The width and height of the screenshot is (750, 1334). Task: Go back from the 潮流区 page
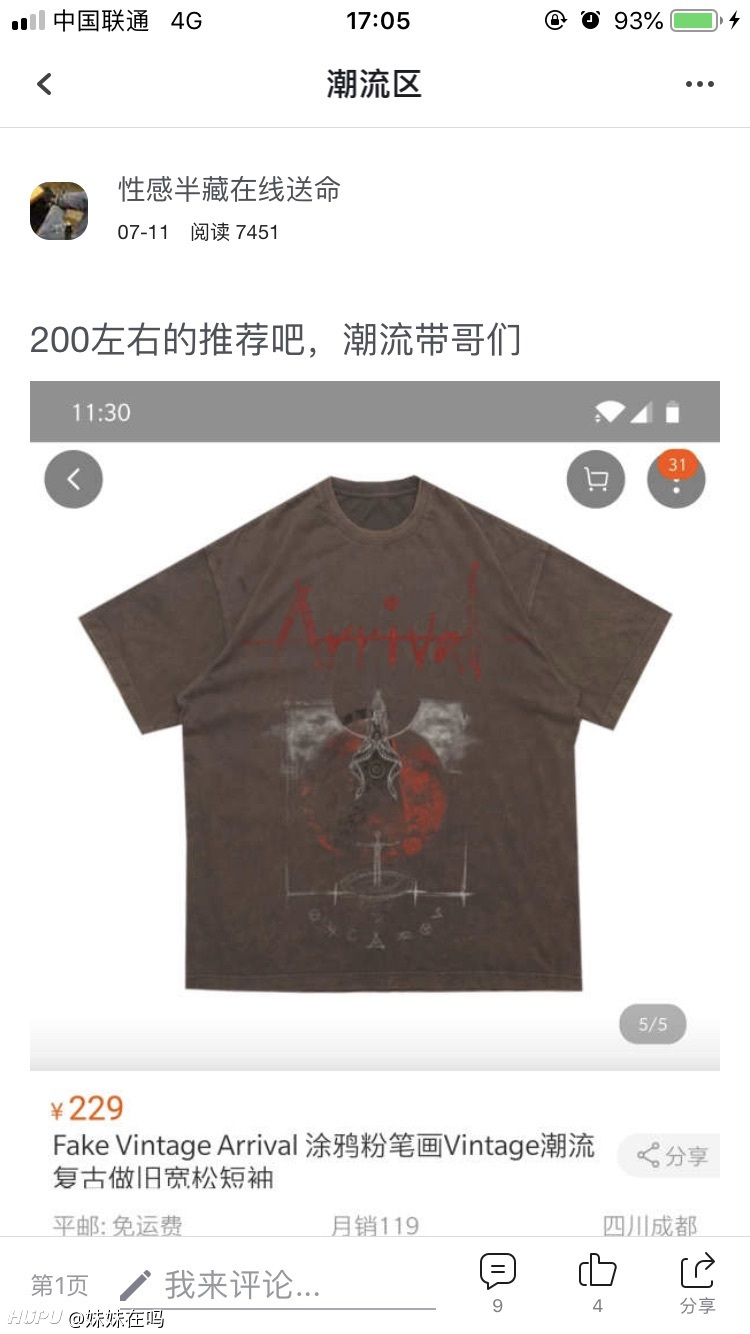click(44, 84)
